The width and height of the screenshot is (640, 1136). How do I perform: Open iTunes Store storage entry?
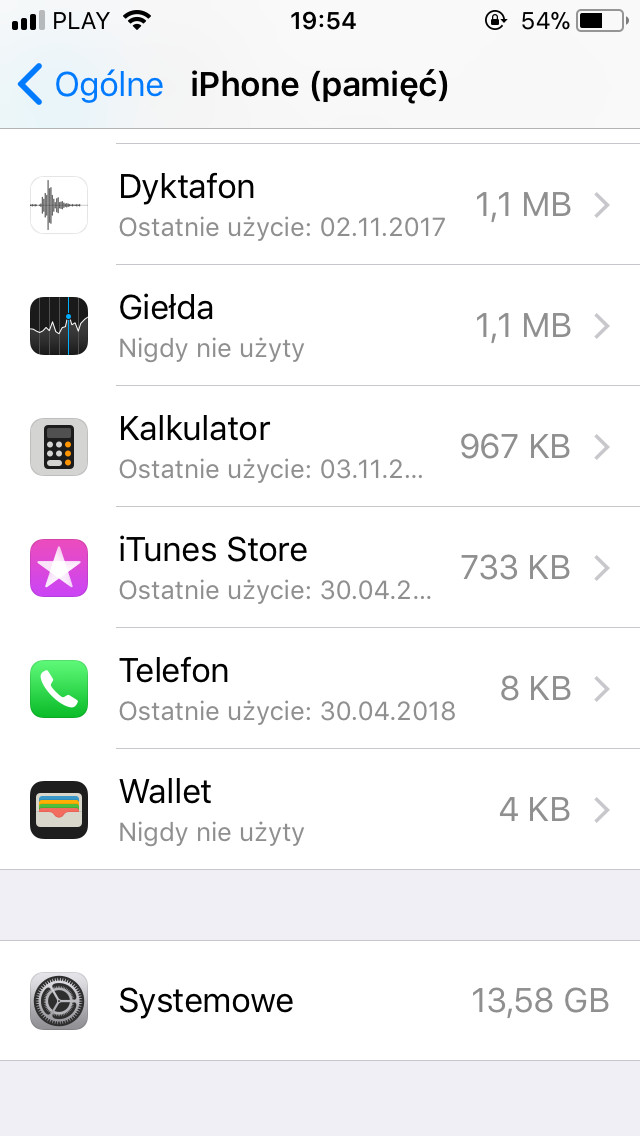click(320, 568)
